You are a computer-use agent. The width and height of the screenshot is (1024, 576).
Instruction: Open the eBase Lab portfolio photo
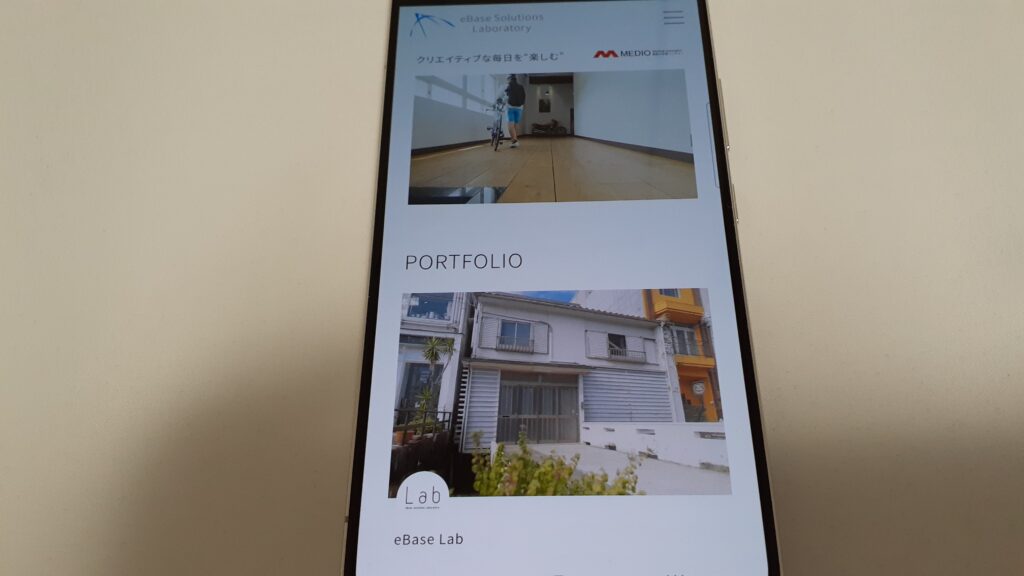tap(560, 390)
